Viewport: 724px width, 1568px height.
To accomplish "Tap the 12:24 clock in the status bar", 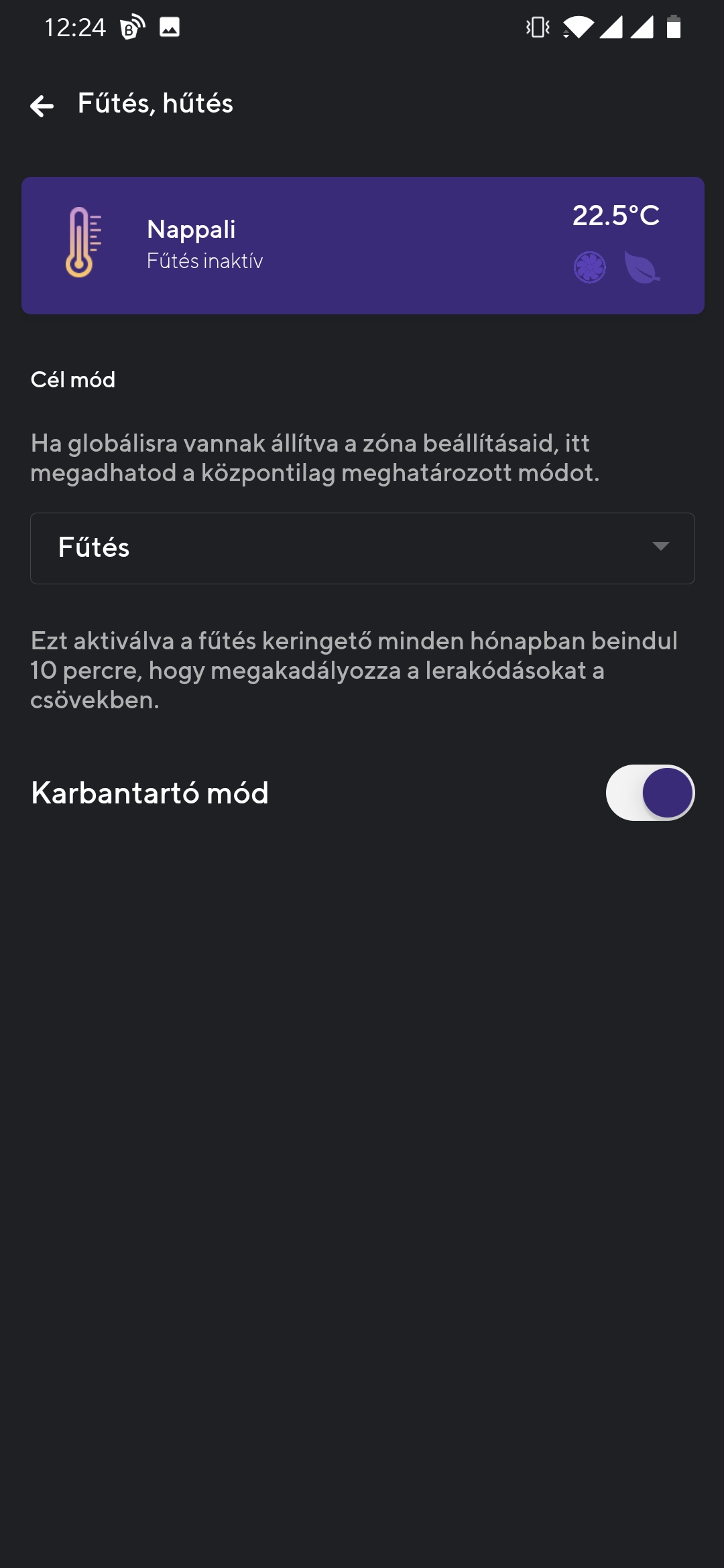I will pyautogui.click(x=75, y=25).
